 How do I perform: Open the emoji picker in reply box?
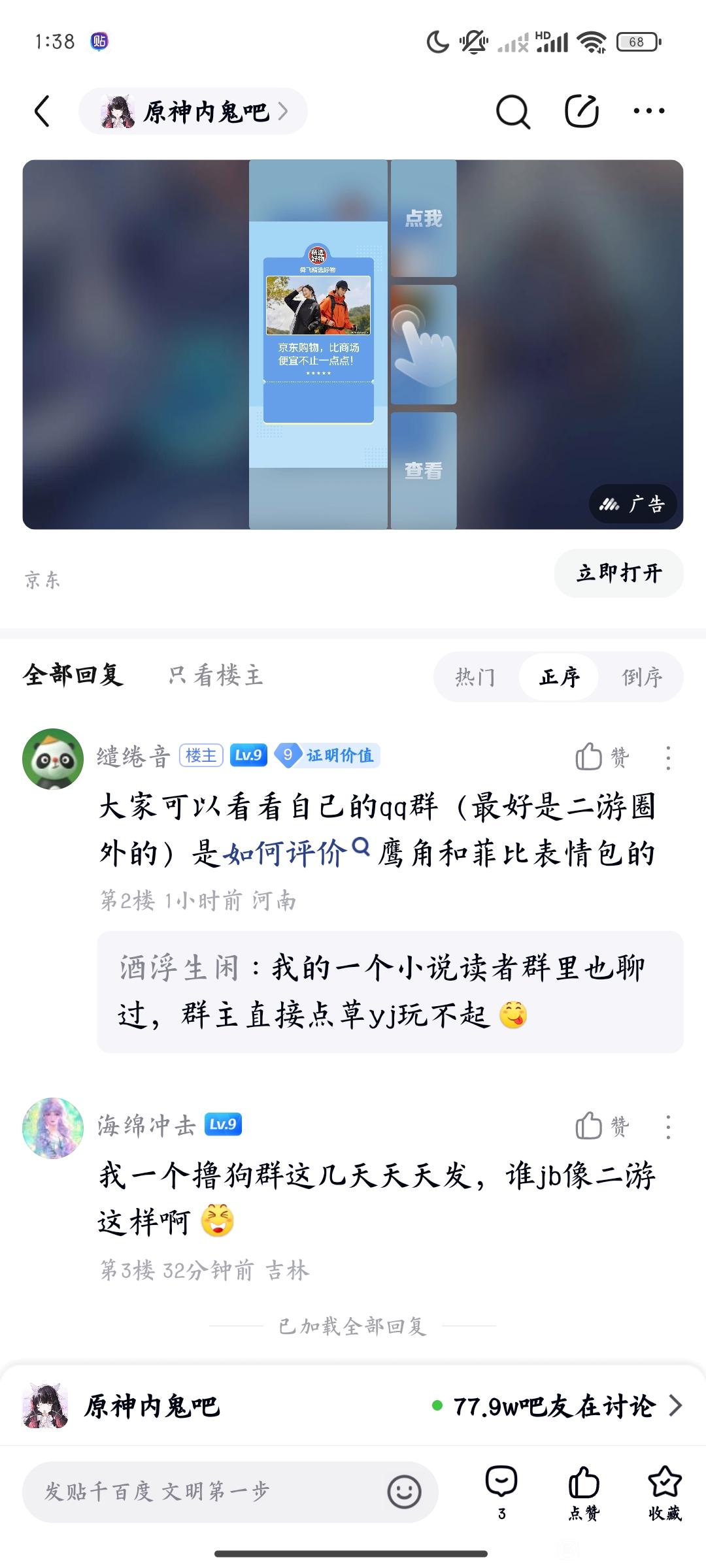click(404, 1492)
